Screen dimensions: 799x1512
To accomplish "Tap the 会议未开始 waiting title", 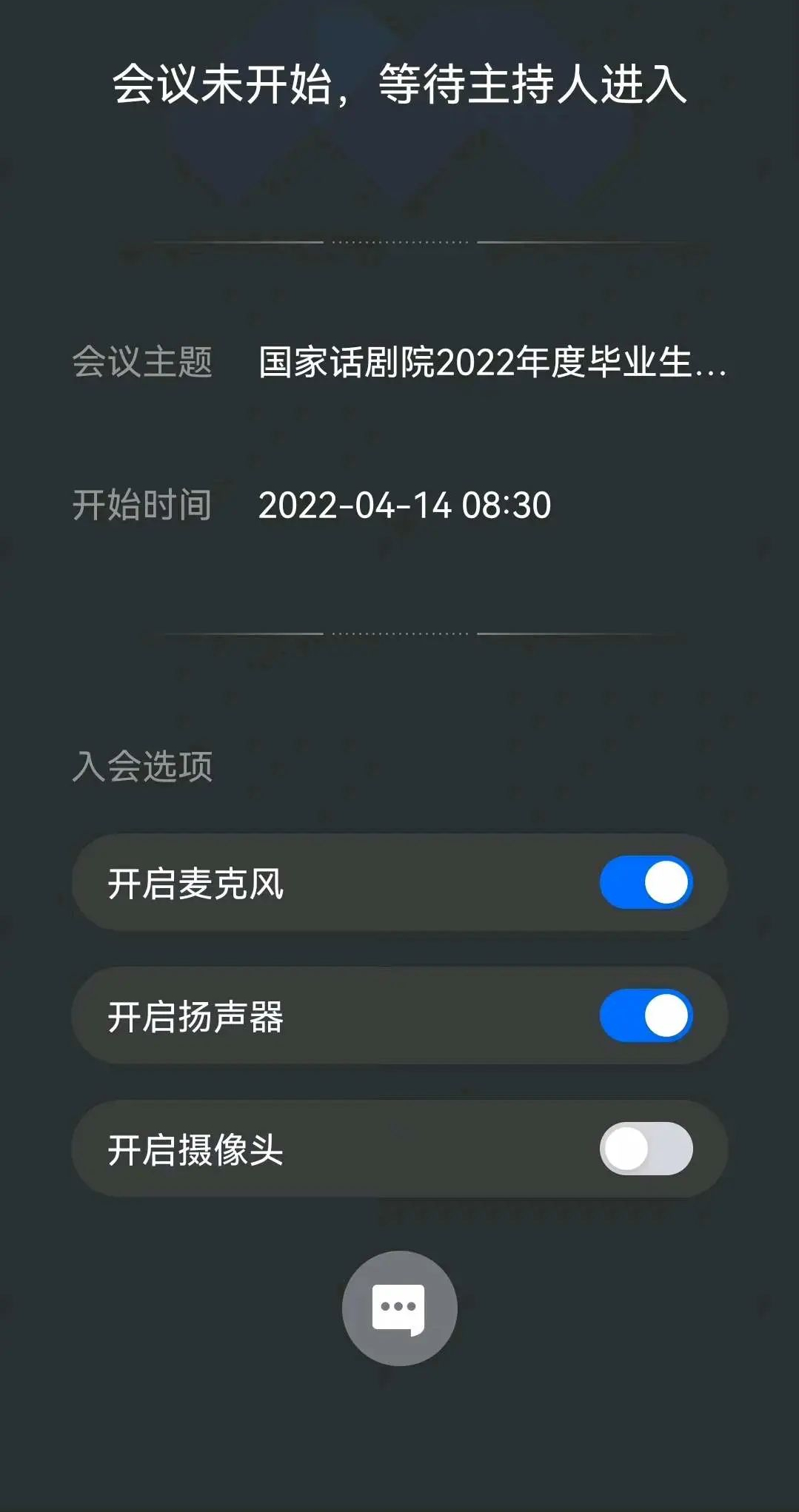I will (x=399, y=83).
